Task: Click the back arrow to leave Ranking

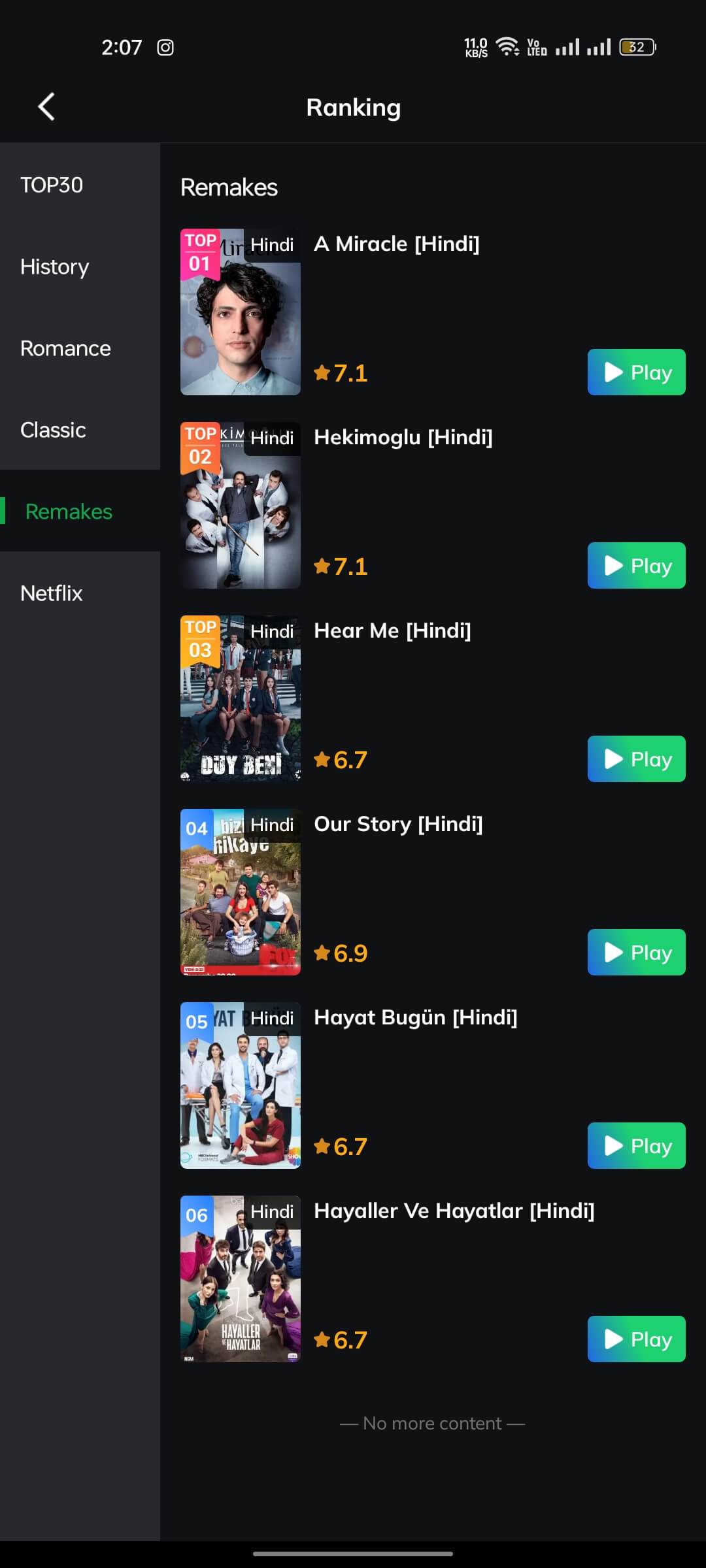Action: click(x=46, y=106)
